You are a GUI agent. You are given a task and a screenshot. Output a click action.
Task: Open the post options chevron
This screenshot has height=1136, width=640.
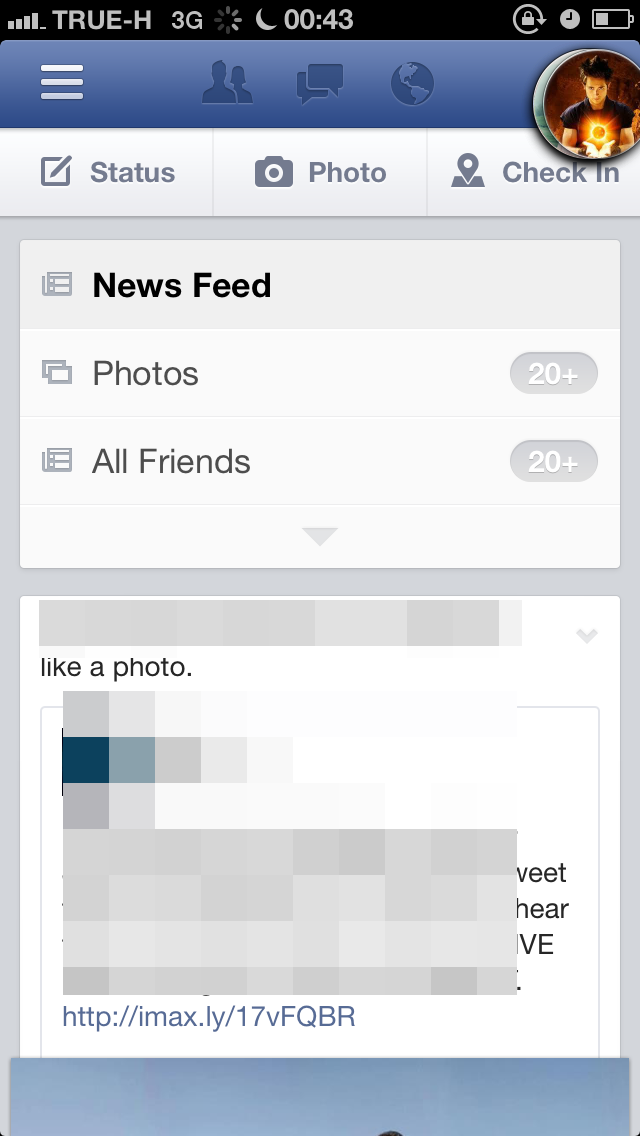pos(586,635)
